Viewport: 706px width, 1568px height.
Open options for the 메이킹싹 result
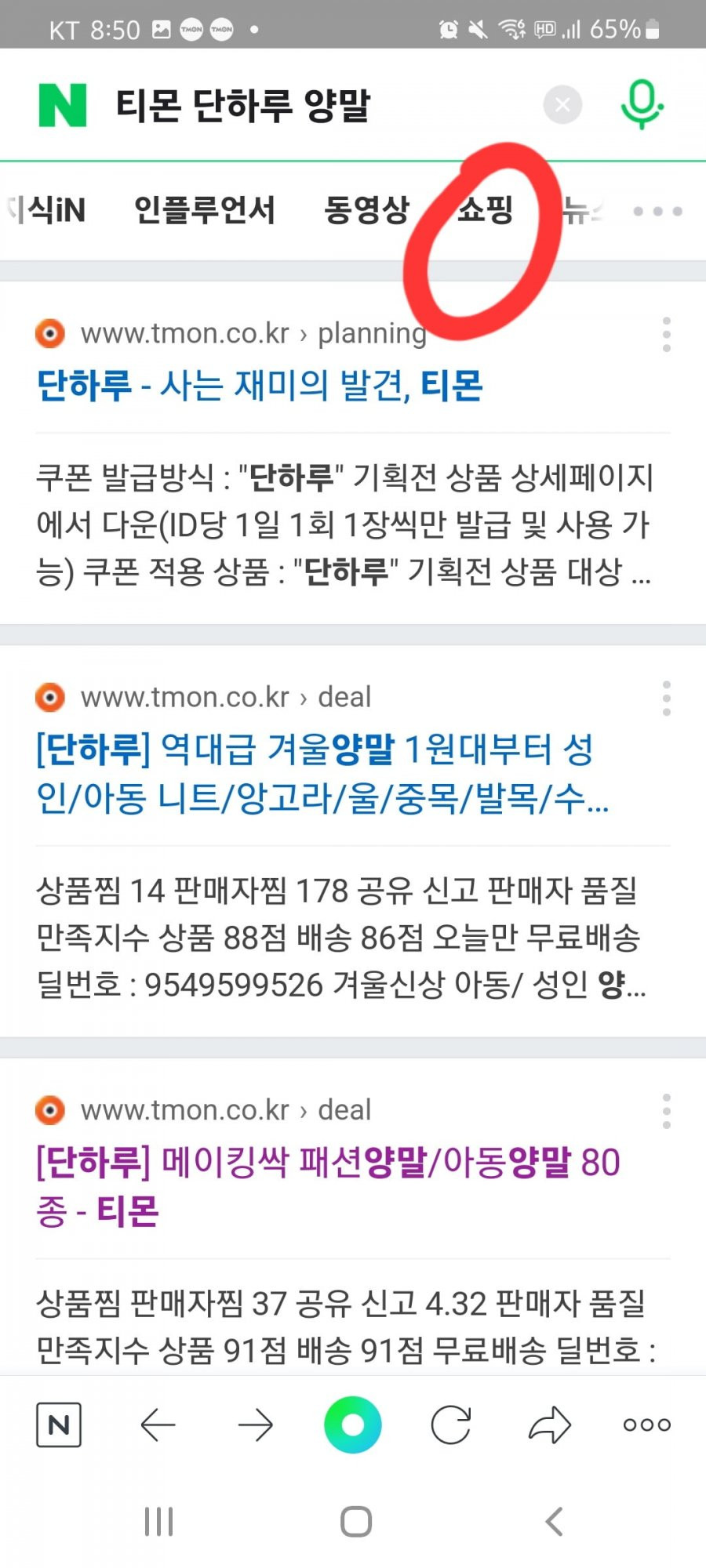(x=666, y=1112)
